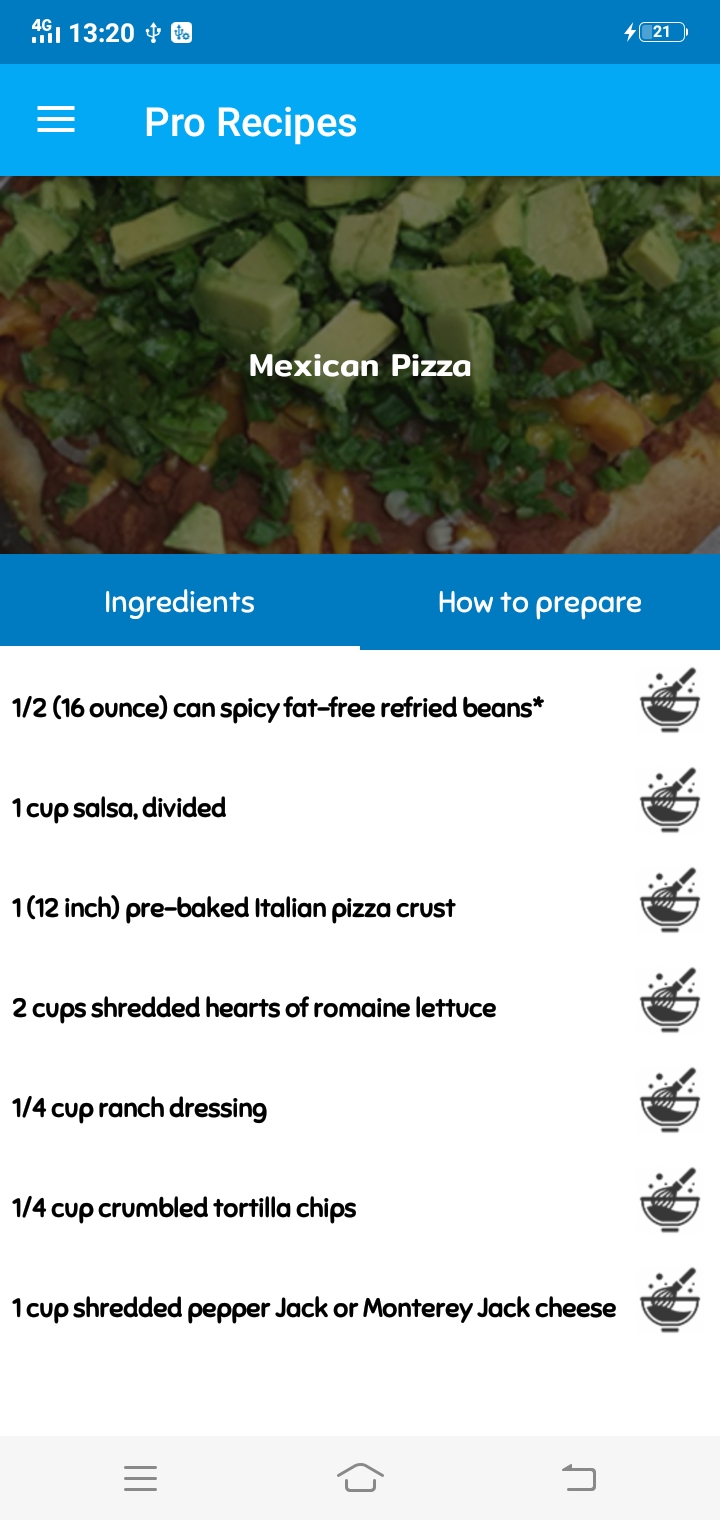This screenshot has height=1520, width=720.
Task: Tap the bowl icon beside romaine lettuce
Action: [668, 1001]
